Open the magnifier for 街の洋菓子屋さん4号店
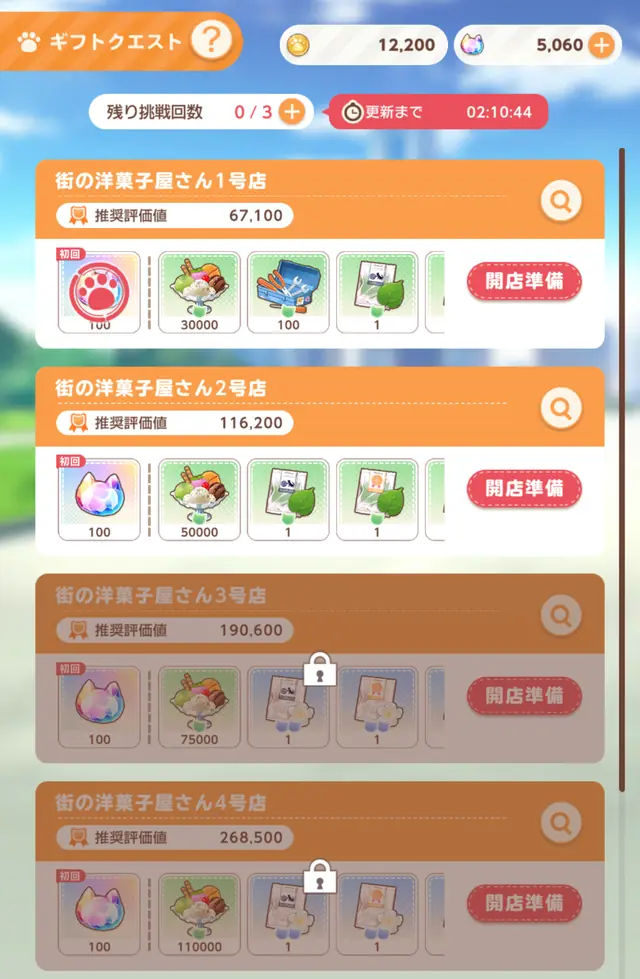This screenshot has height=979, width=640. tap(560, 823)
